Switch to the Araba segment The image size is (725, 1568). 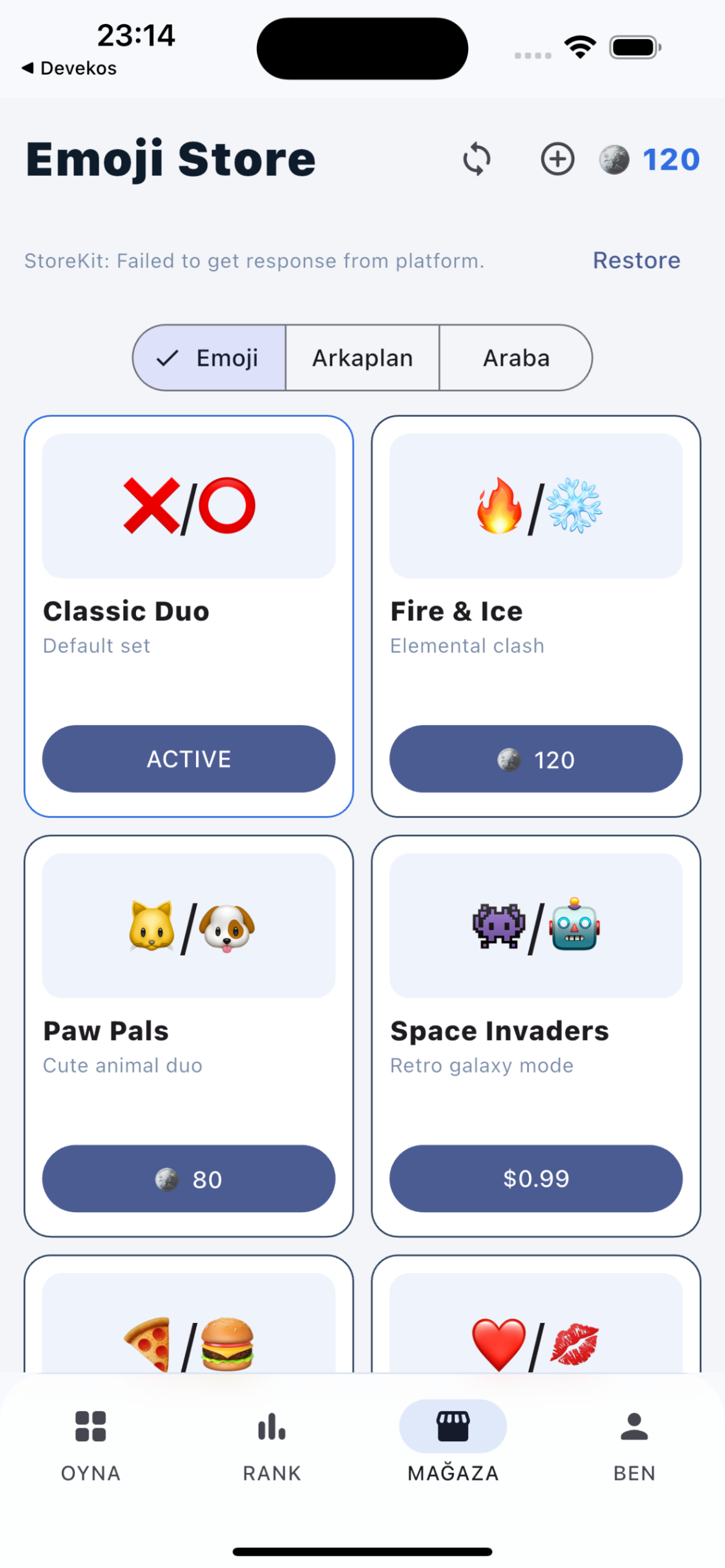tap(515, 358)
